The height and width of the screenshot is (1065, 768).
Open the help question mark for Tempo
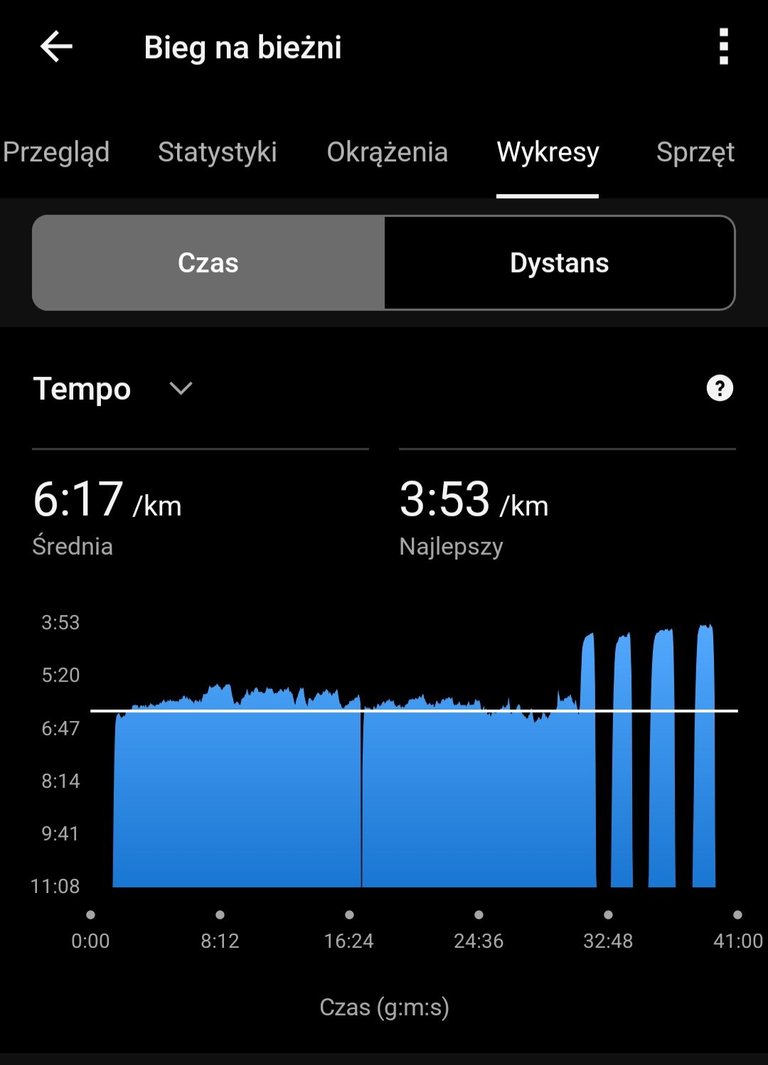(x=719, y=389)
